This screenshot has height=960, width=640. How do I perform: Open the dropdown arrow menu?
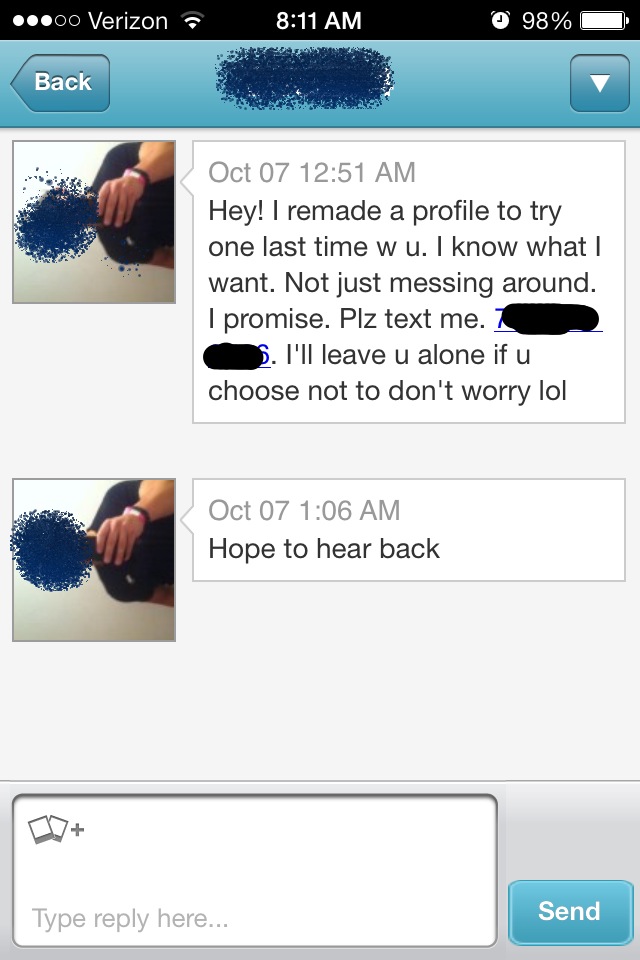[x=599, y=83]
